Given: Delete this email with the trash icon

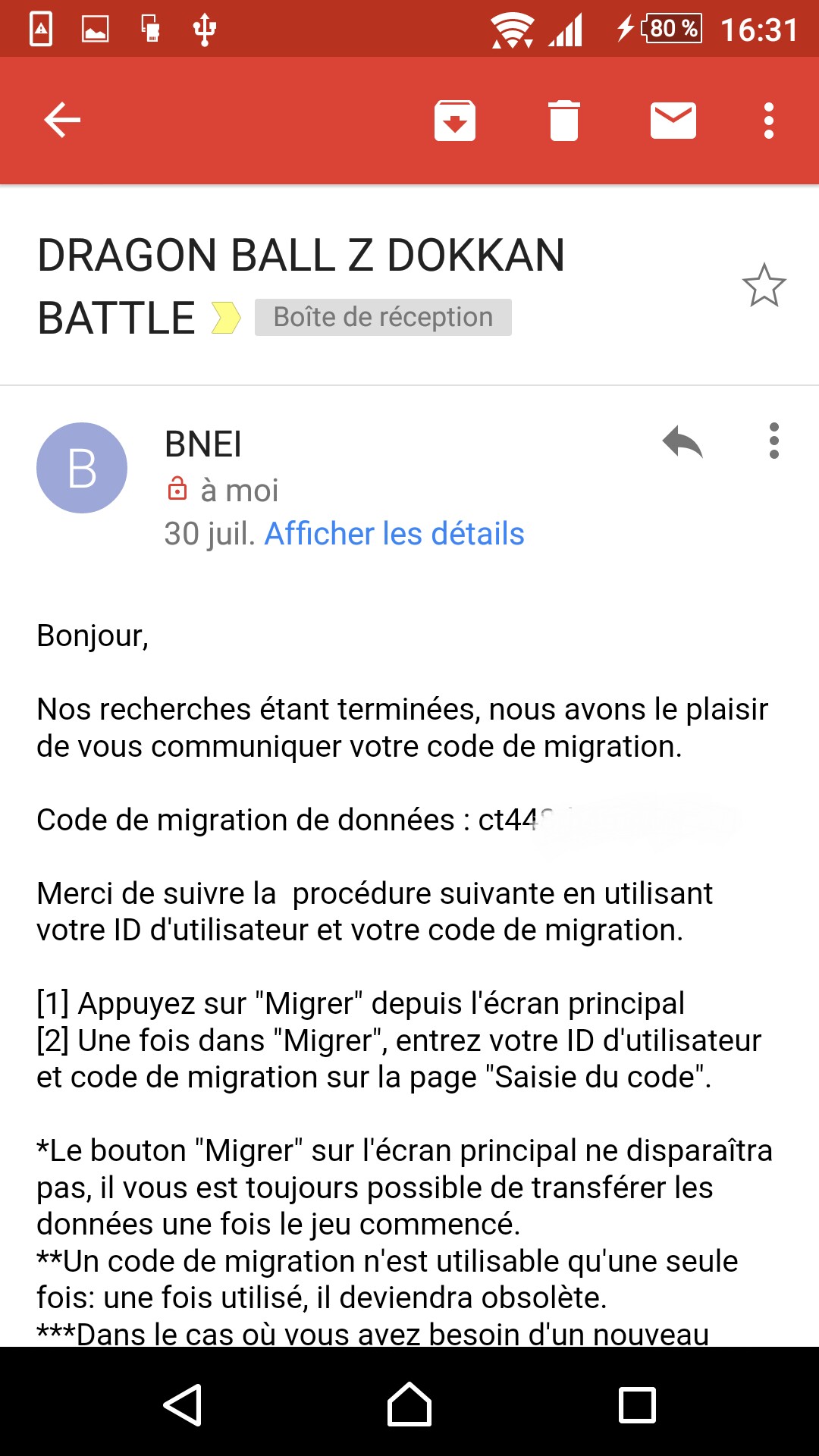Looking at the screenshot, I should point(564,120).
